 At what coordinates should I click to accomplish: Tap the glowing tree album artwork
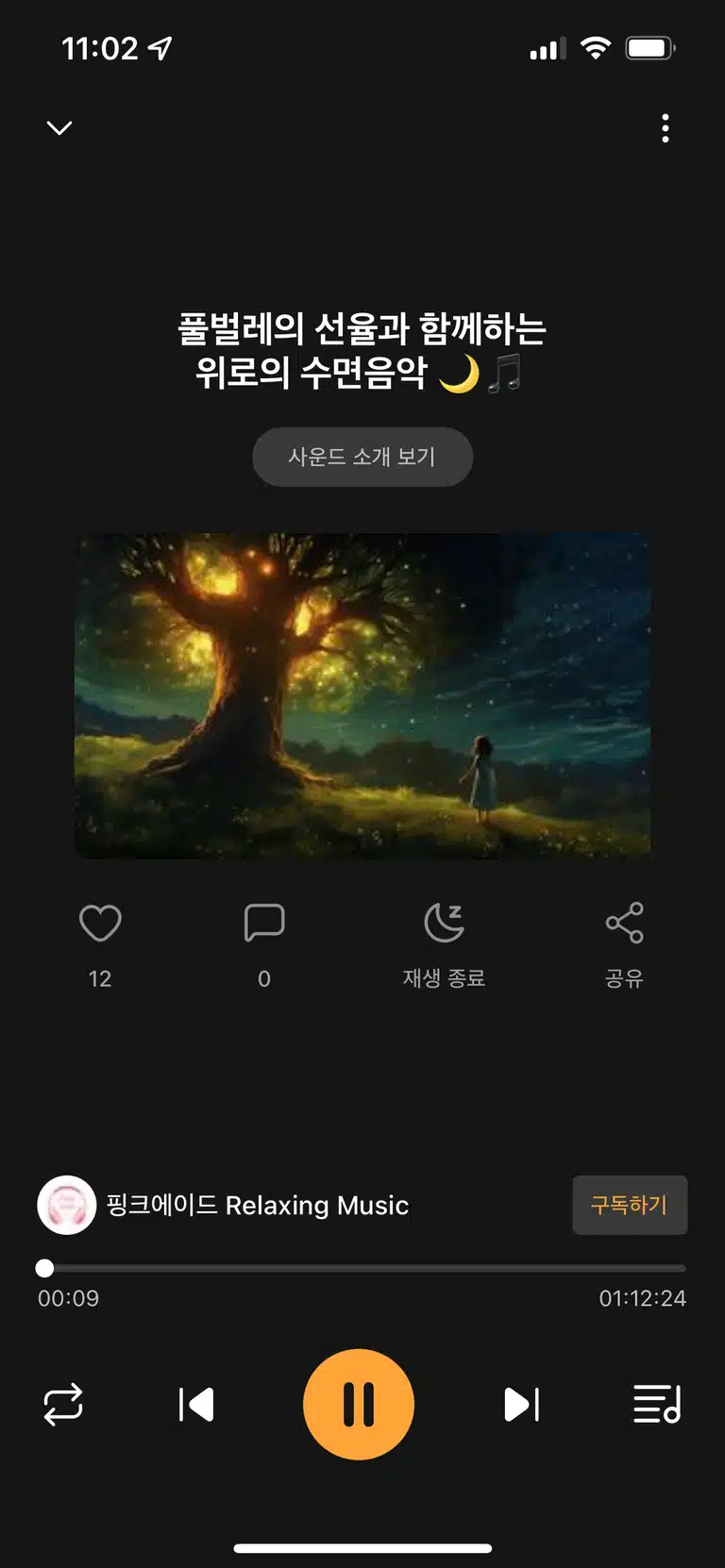[362, 696]
